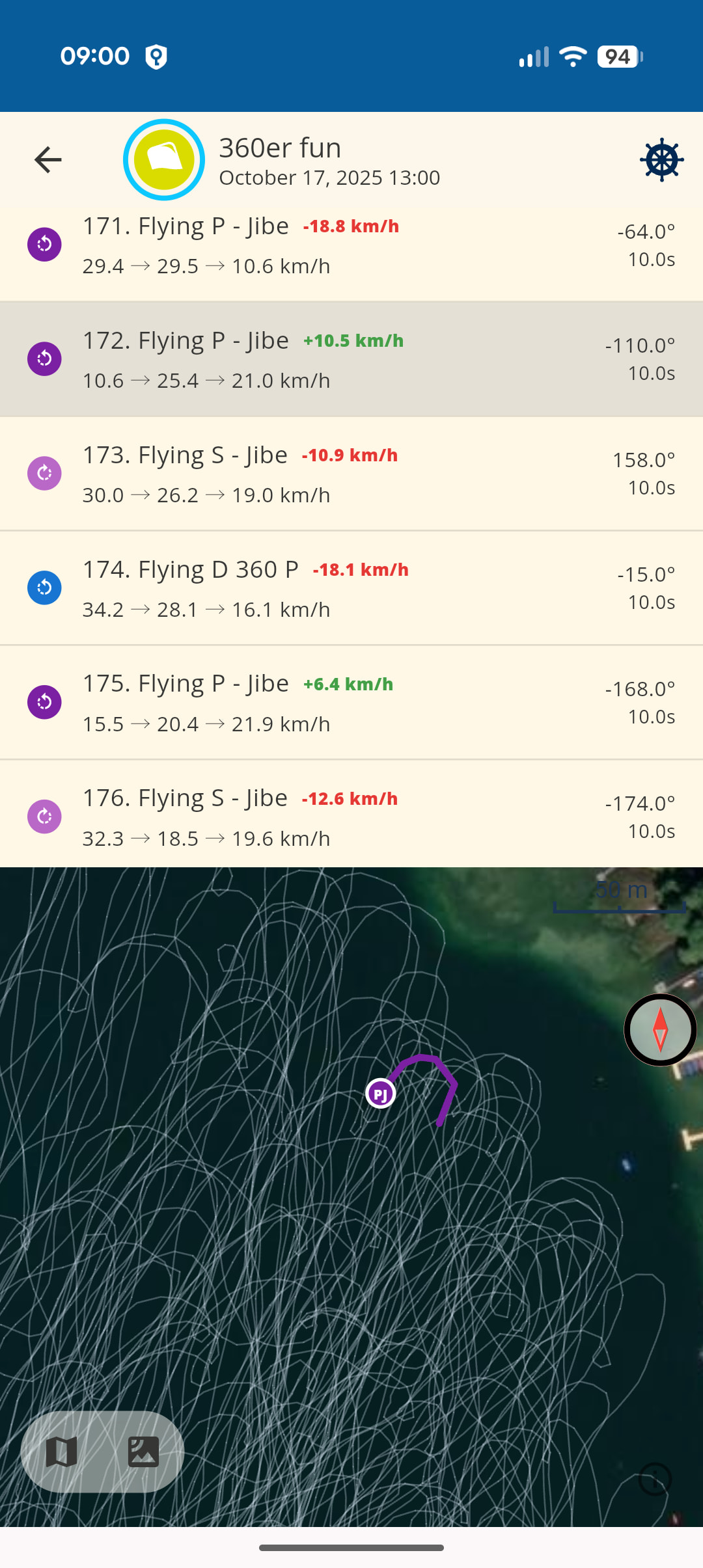Tap the yellow sail profile icon
The image size is (703, 1568).
point(164,160)
